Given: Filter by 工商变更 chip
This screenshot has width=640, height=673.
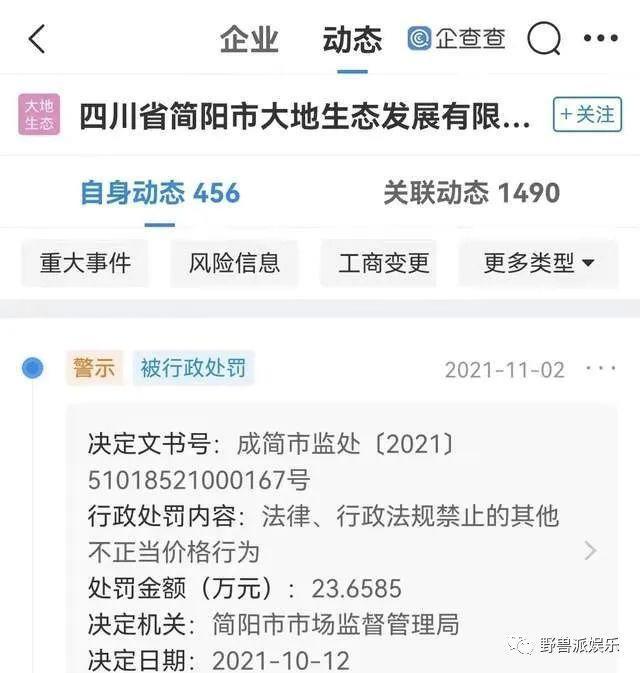Looking at the screenshot, I should tap(384, 263).
